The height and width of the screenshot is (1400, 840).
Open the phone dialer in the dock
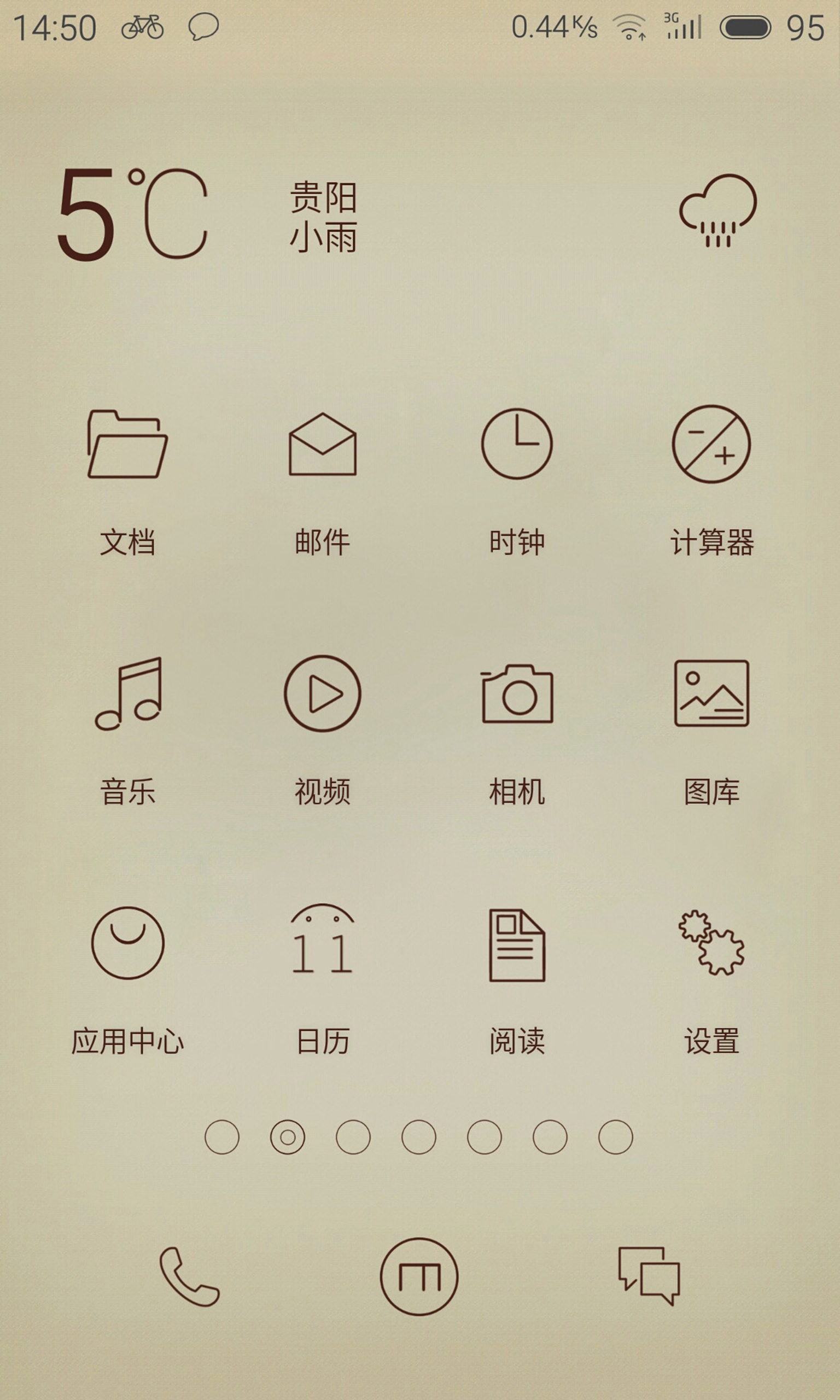(x=189, y=1276)
